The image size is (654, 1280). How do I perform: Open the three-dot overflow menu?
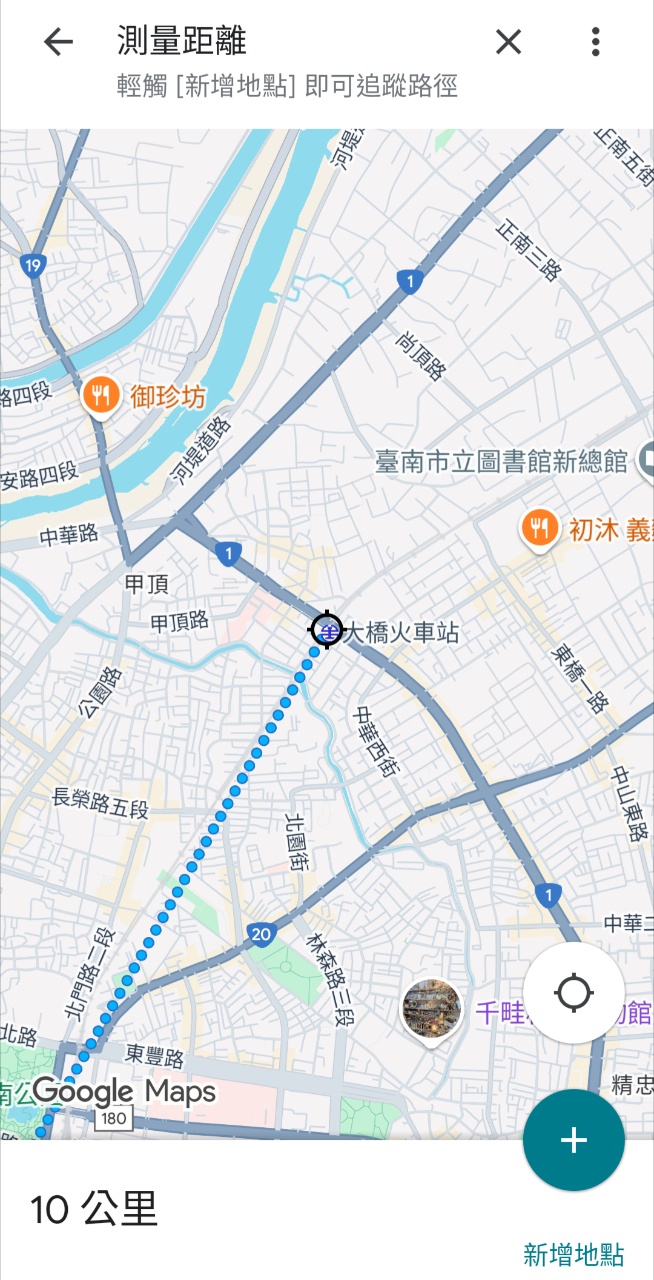pyautogui.click(x=595, y=42)
